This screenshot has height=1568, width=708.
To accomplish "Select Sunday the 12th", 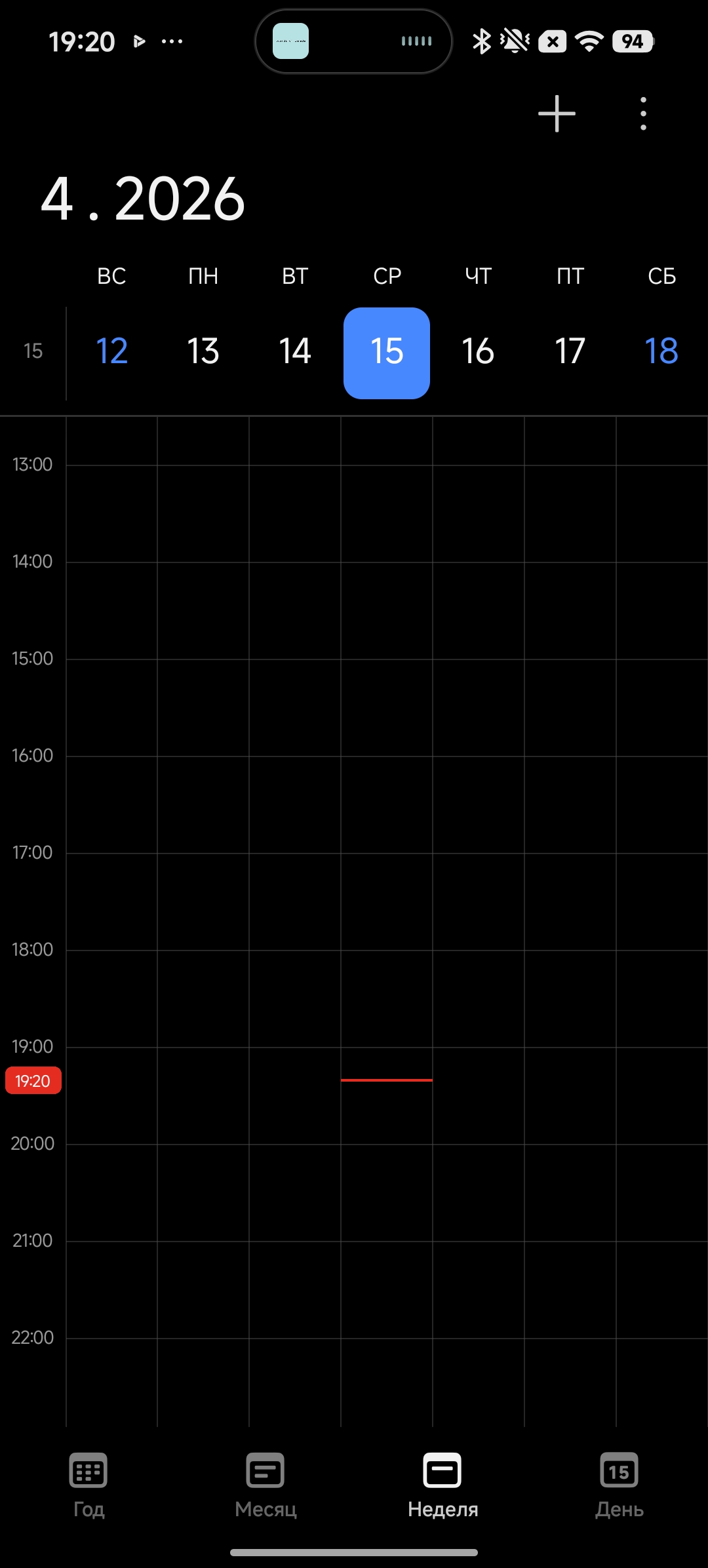I will pyautogui.click(x=111, y=351).
